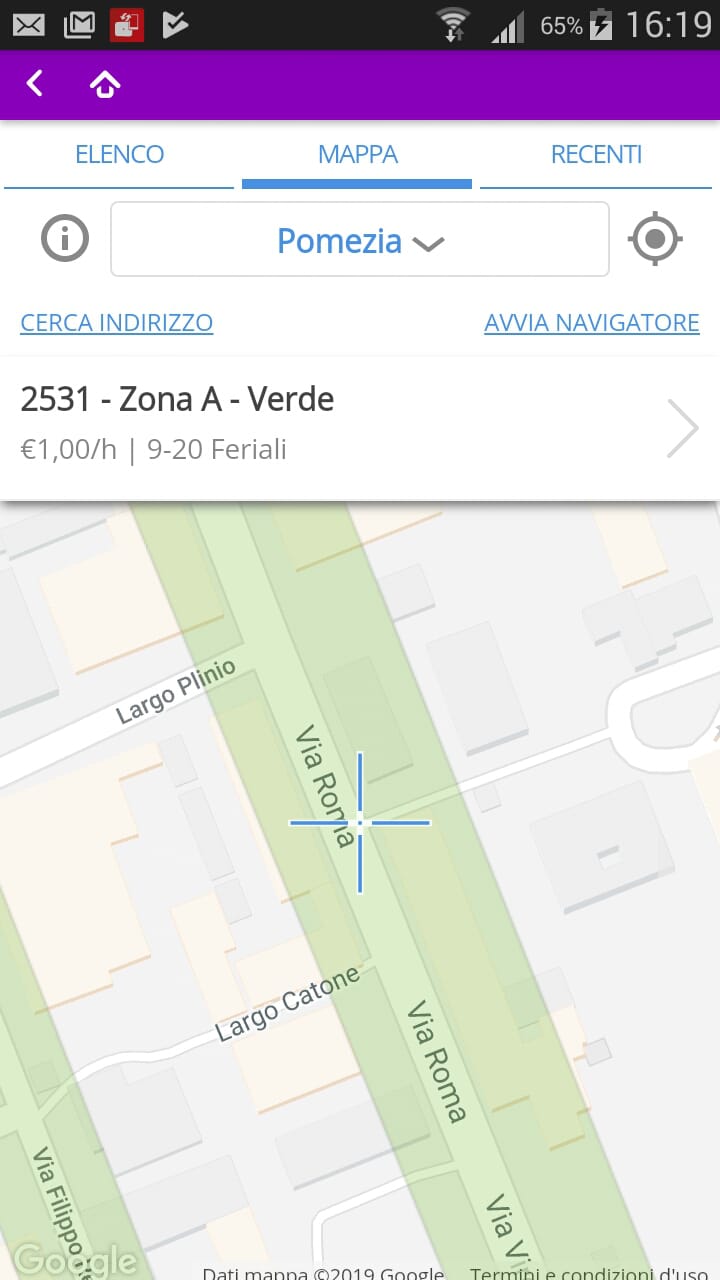The height and width of the screenshot is (1280, 720).
Task: Open Termini e condizioni d'uso link
Action: point(589,1273)
